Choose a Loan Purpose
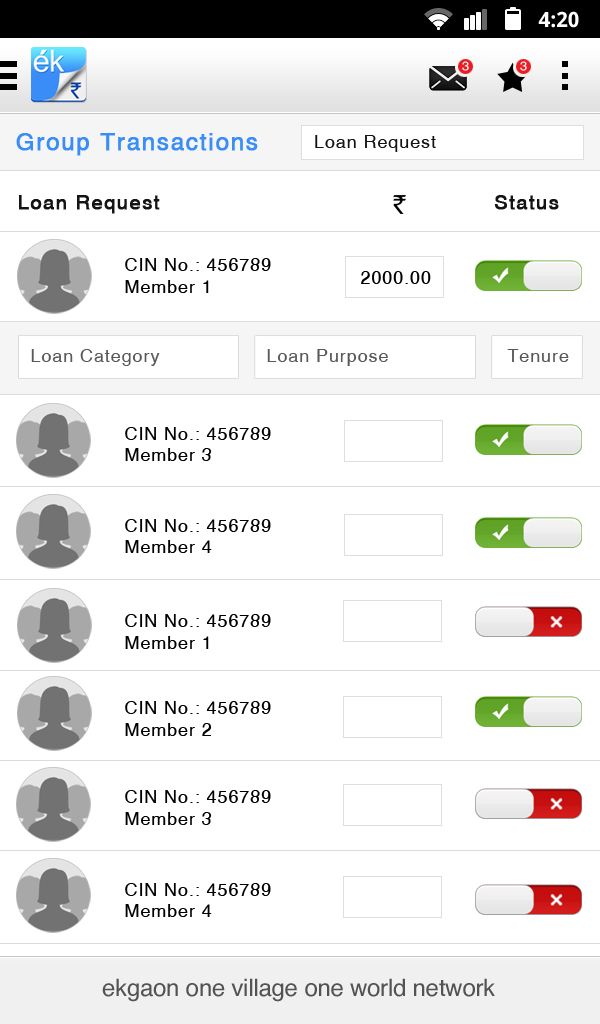Screen dimensions: 600x1024 pos(364,357)
